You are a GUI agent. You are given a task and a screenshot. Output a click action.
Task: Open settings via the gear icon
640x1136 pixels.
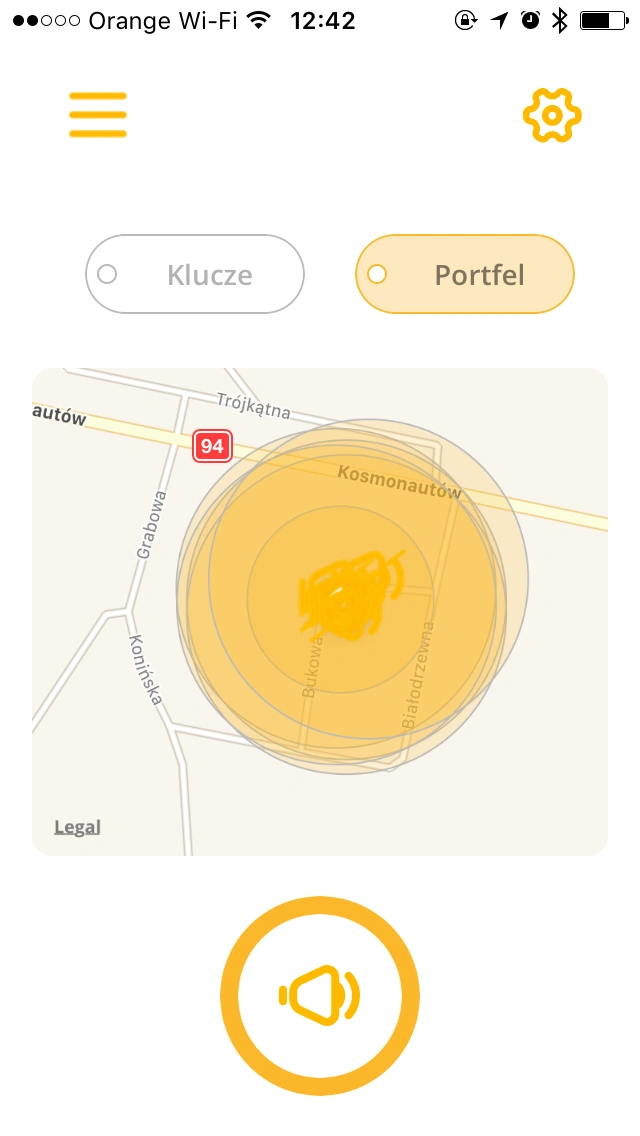tap(552, 115)
